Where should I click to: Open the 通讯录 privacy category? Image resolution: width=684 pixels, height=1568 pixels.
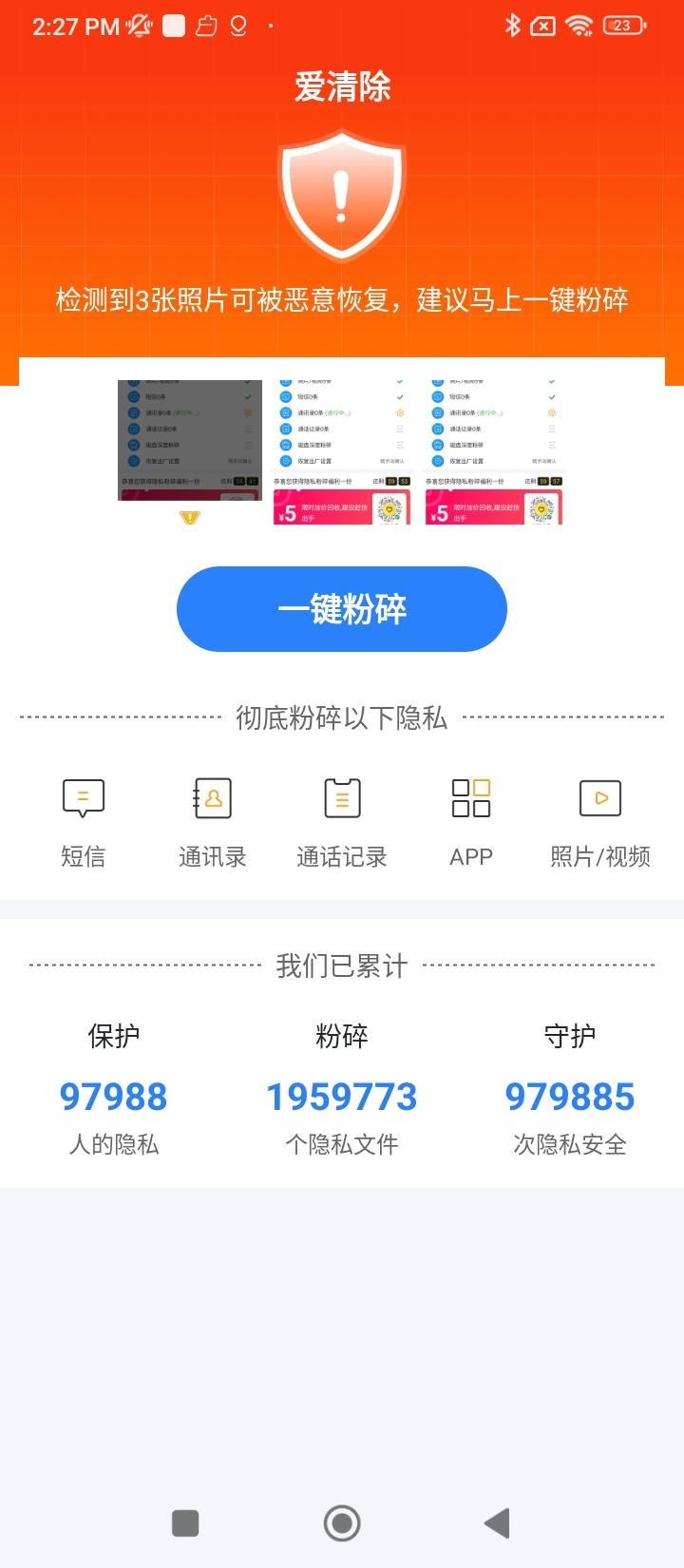213,819
